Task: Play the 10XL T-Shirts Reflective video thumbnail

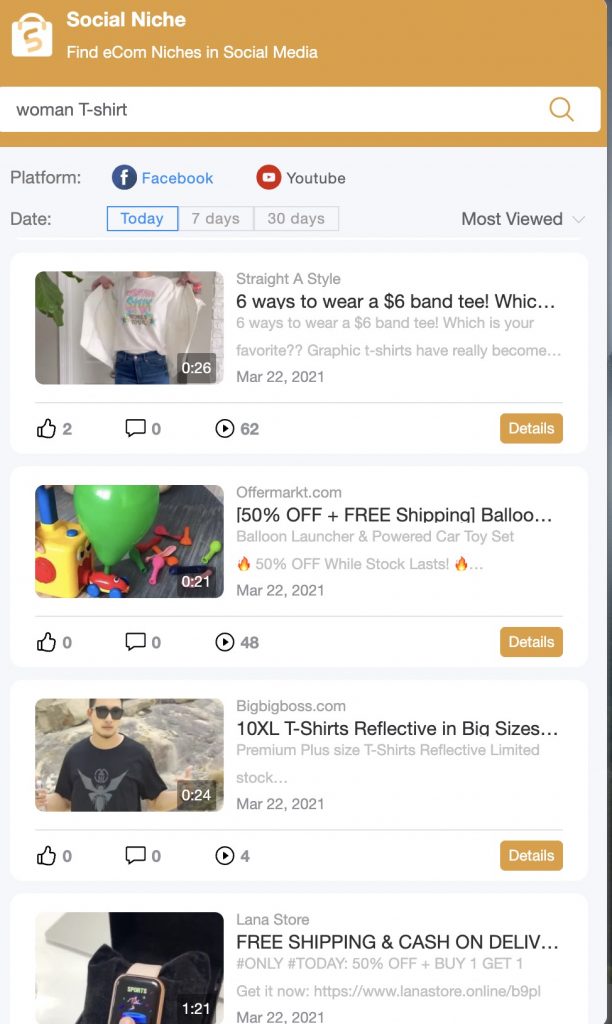Action: 129,755
